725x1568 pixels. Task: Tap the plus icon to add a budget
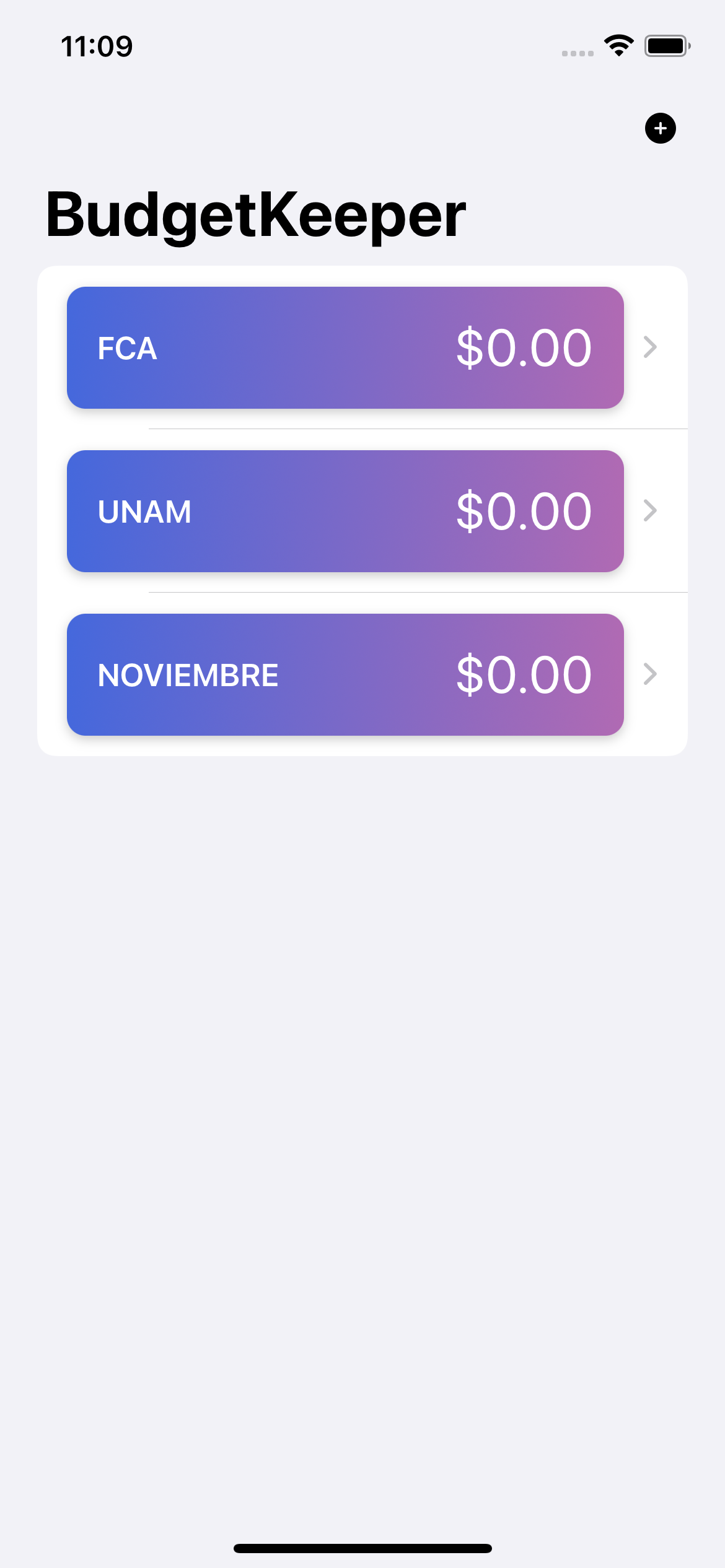[660, 129]
